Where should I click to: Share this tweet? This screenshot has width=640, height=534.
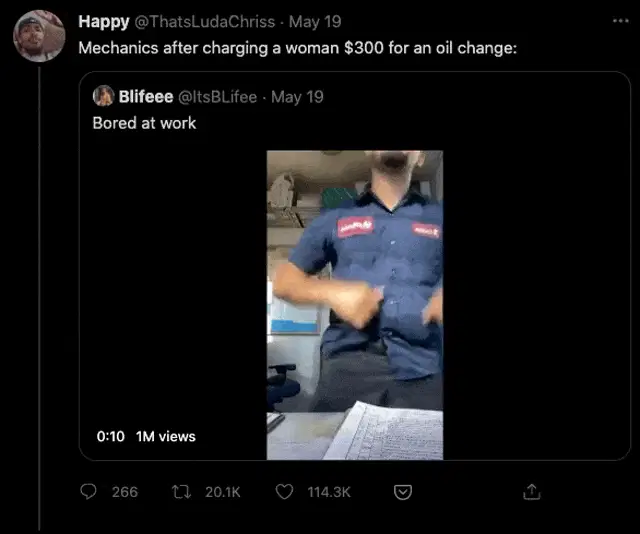point(532,492)
